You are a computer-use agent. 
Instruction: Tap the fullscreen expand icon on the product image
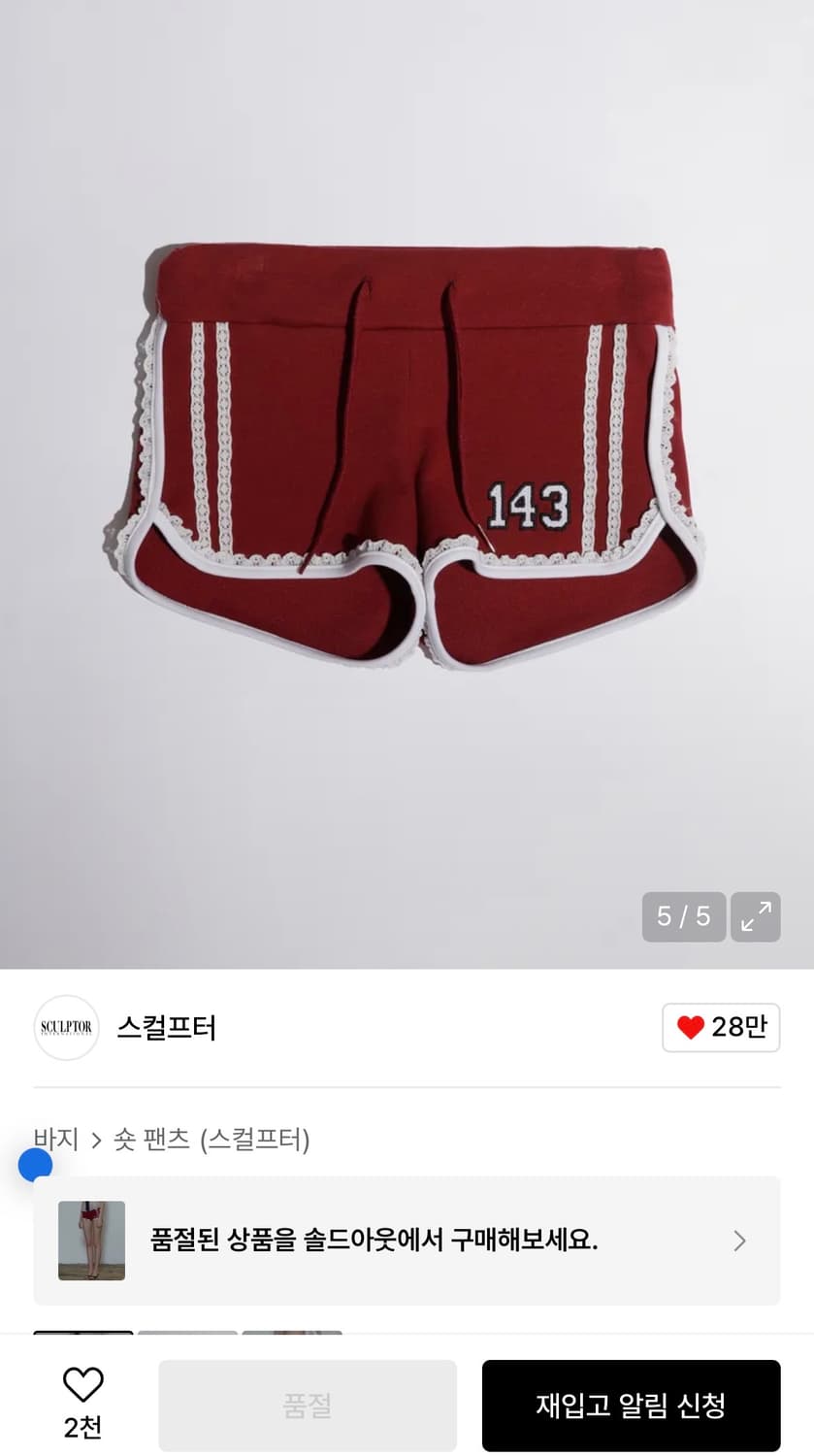pyautogui.click(x=755, y=916)
